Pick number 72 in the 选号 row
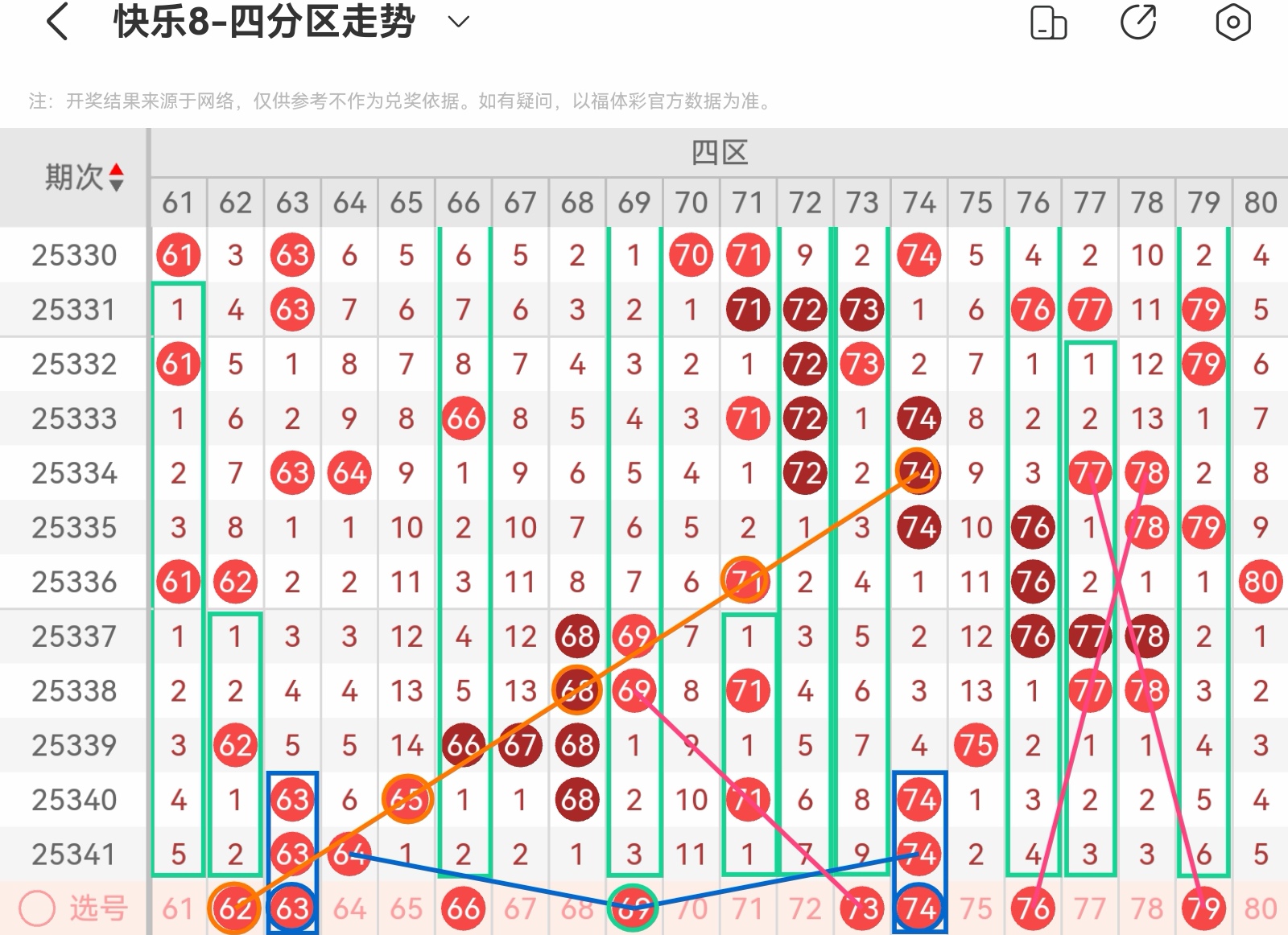 (805, 908)
